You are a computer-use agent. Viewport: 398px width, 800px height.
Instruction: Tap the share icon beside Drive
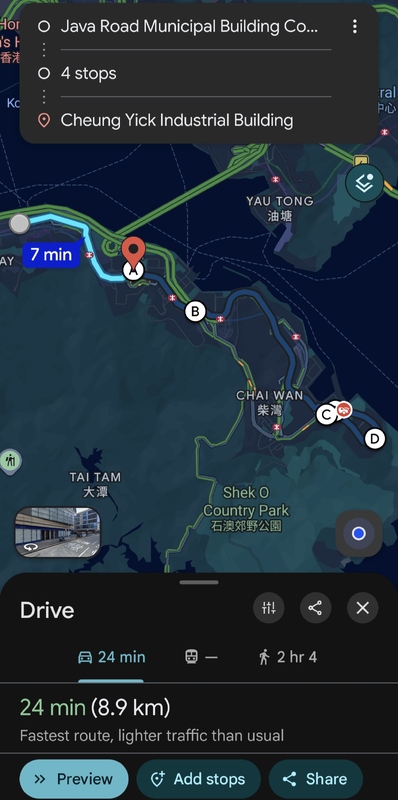[315, 608]
